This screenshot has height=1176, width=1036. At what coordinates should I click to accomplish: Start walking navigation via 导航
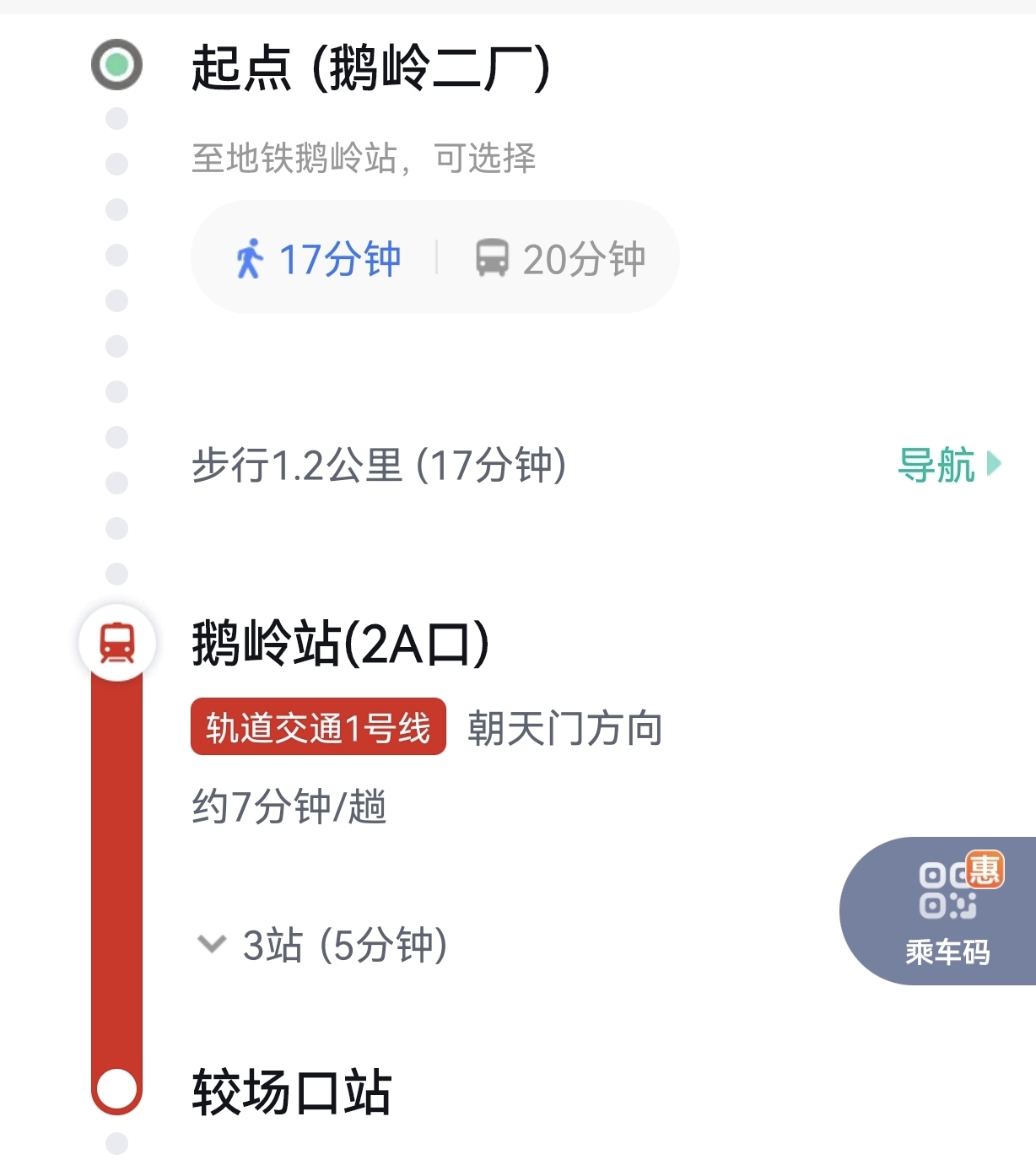[x=948, y=465]
